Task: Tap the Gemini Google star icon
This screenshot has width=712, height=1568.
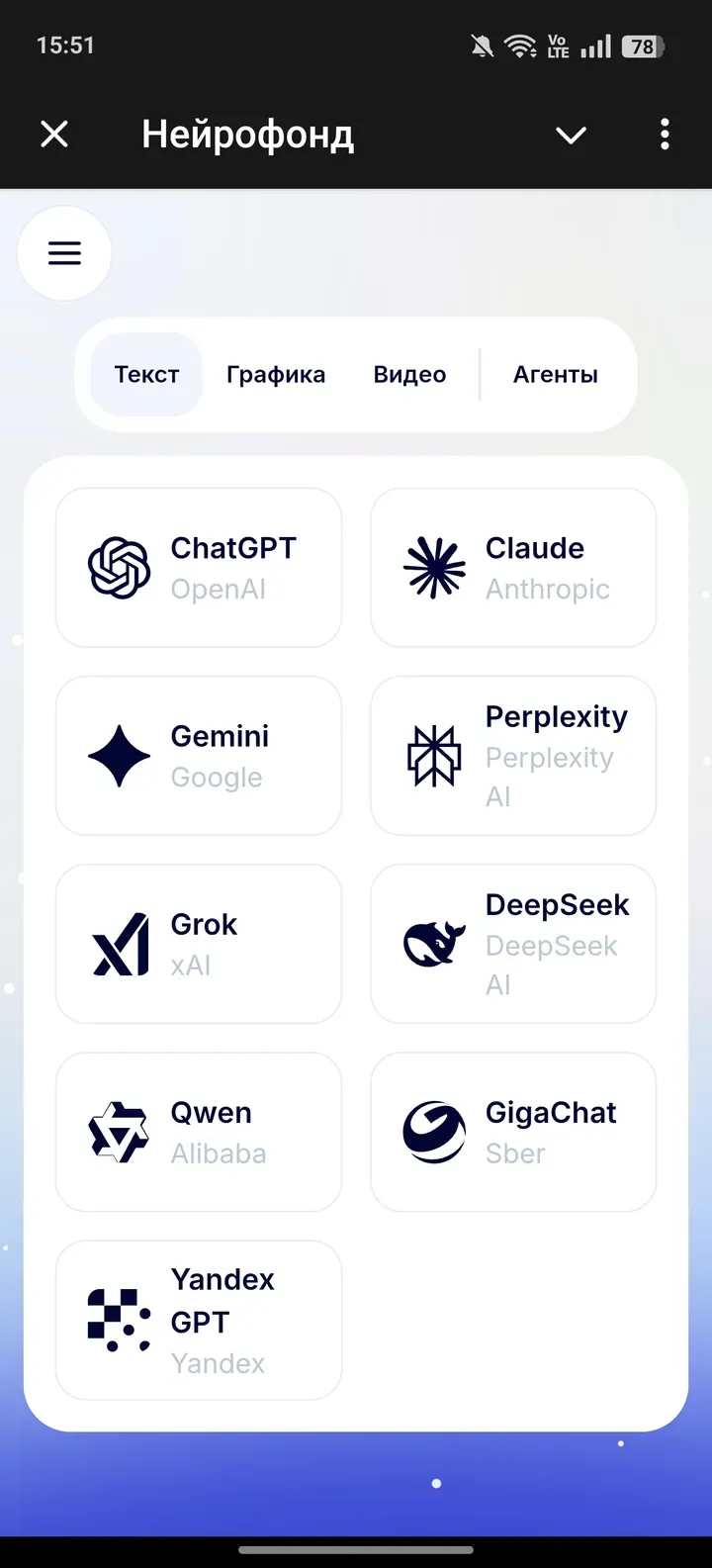Action: click(x=120, y=755)
